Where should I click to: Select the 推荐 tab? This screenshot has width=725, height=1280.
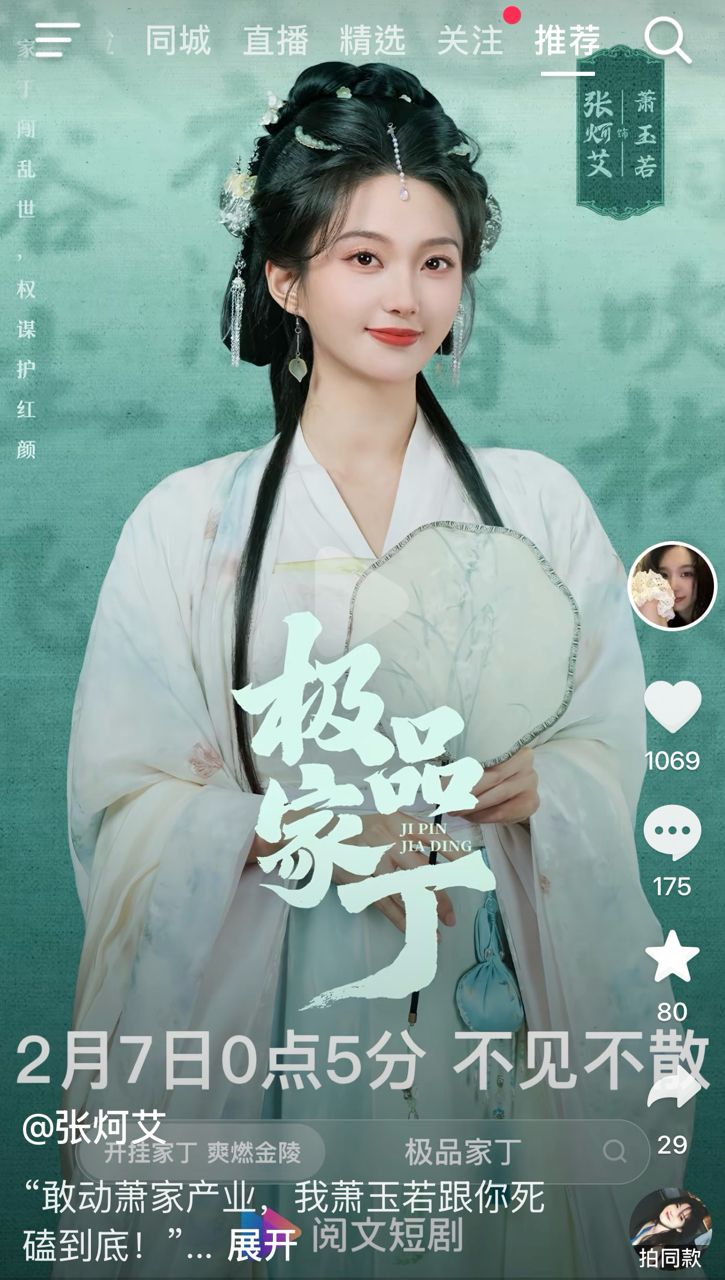point(567,41)
